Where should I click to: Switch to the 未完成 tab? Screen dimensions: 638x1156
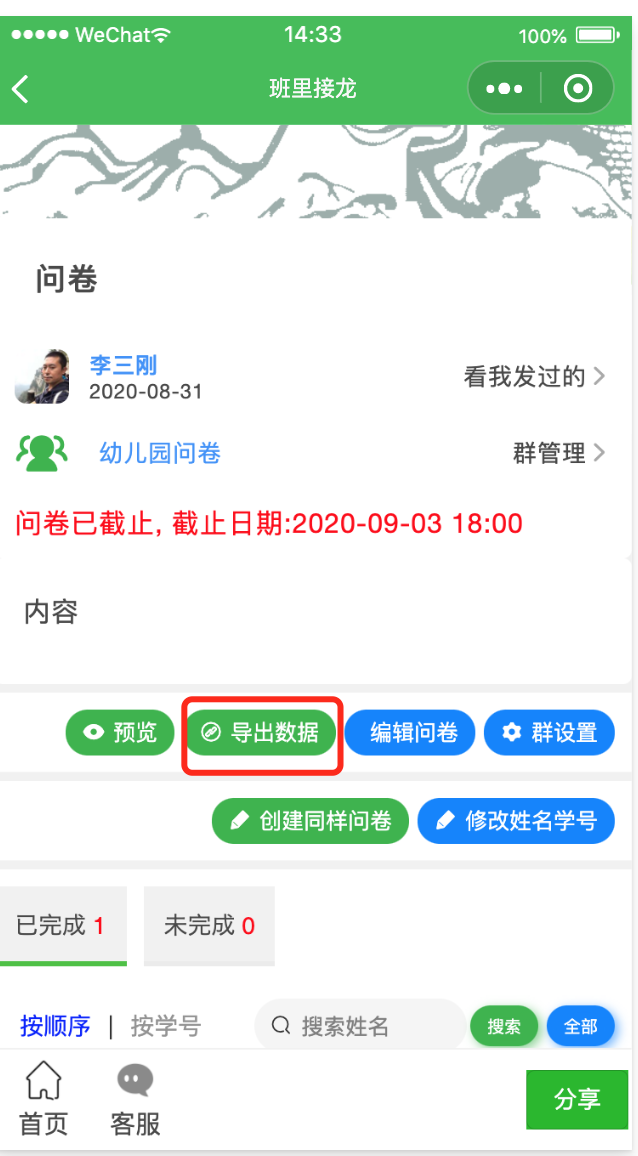click(x=209, y=925)
